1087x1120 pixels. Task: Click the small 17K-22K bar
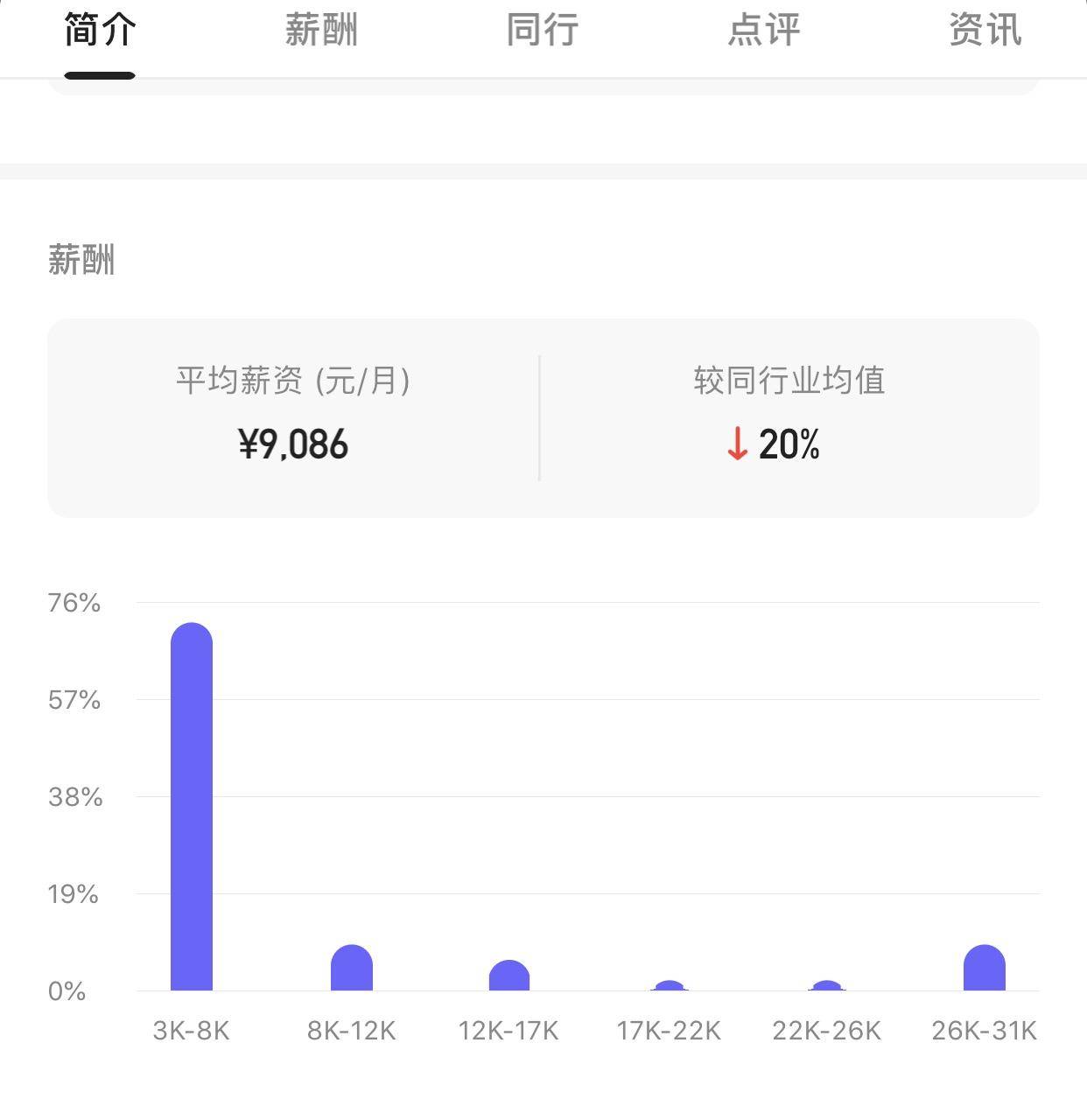[x=670, y=987]
